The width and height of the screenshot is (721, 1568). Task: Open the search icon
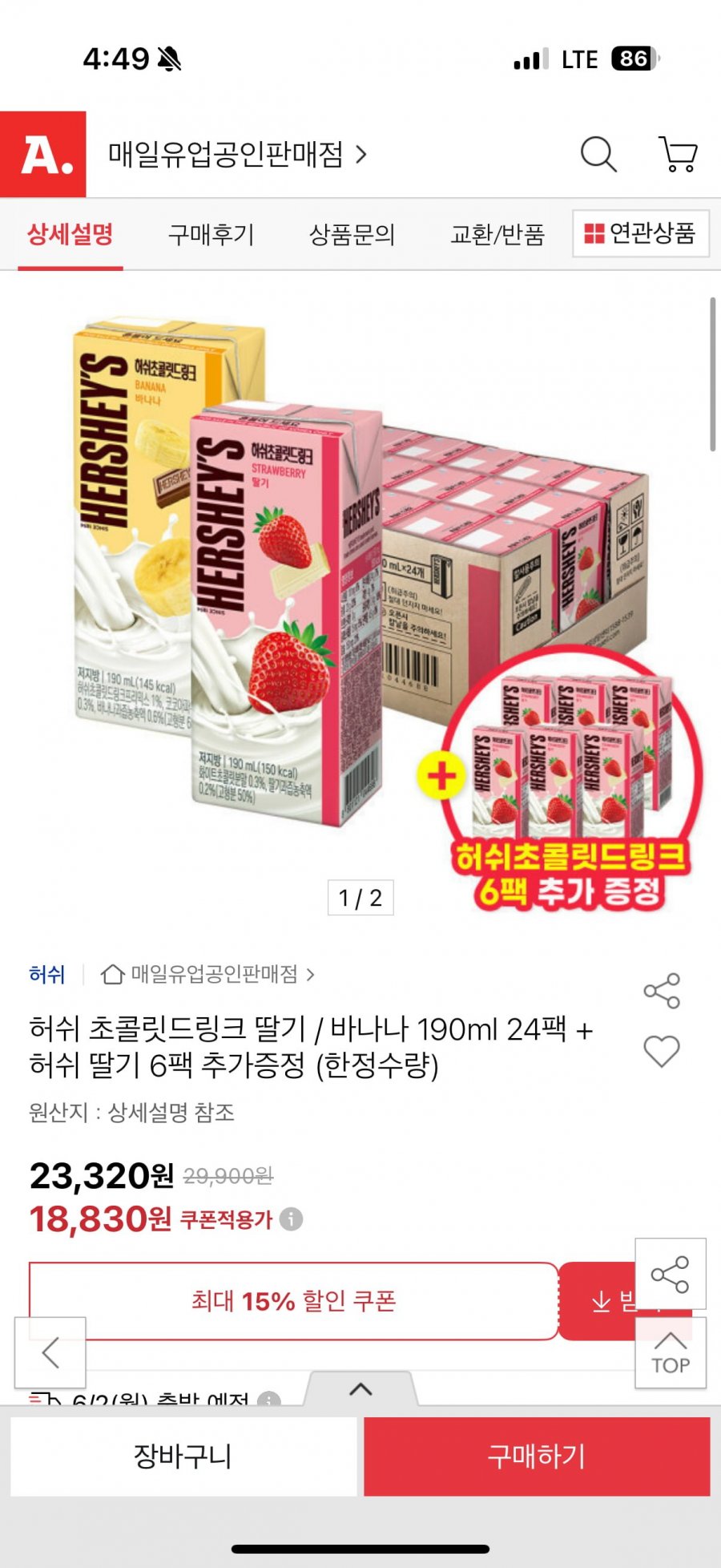click(x=598, y=154)
